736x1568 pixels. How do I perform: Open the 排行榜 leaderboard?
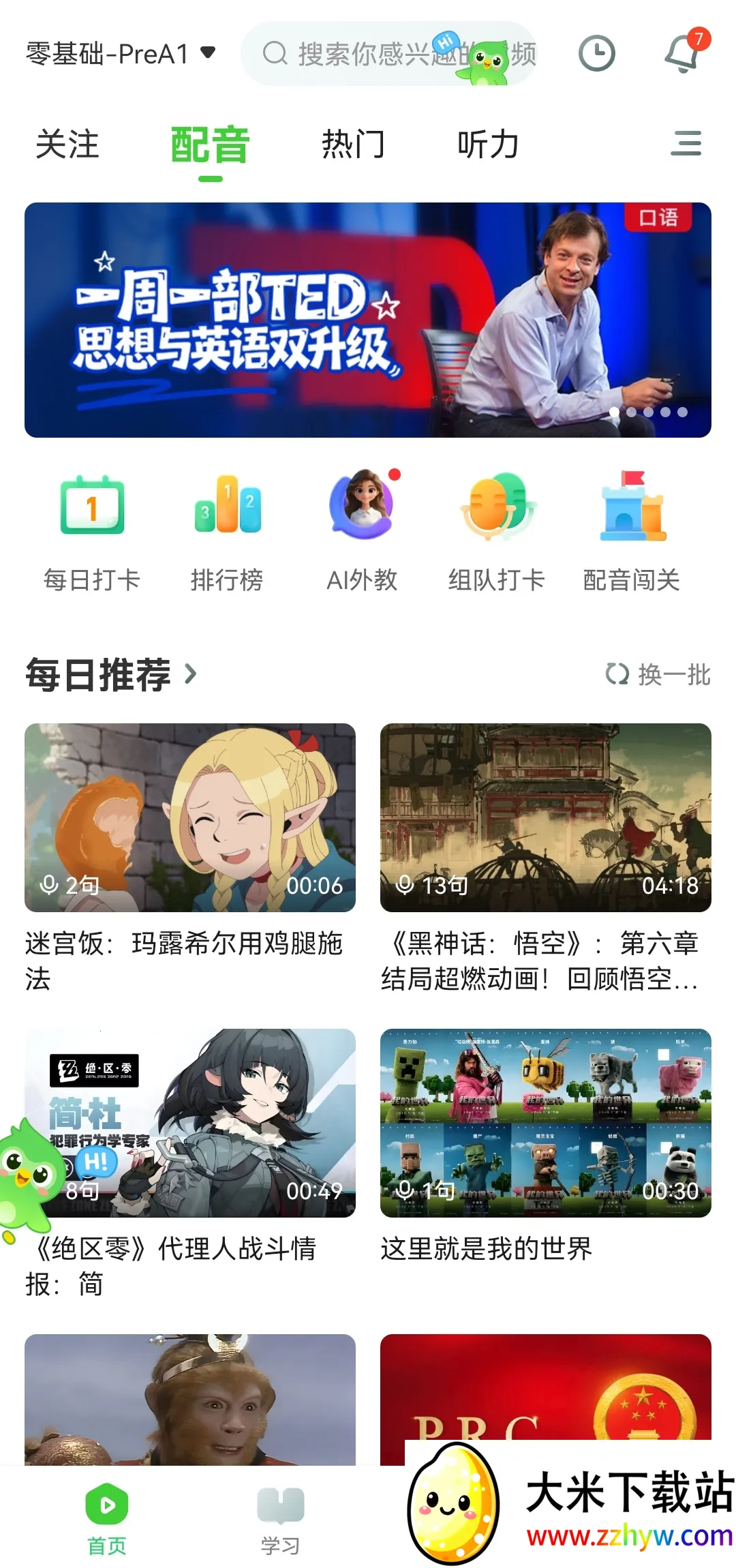pyautogui.click(x=227, y=532)
